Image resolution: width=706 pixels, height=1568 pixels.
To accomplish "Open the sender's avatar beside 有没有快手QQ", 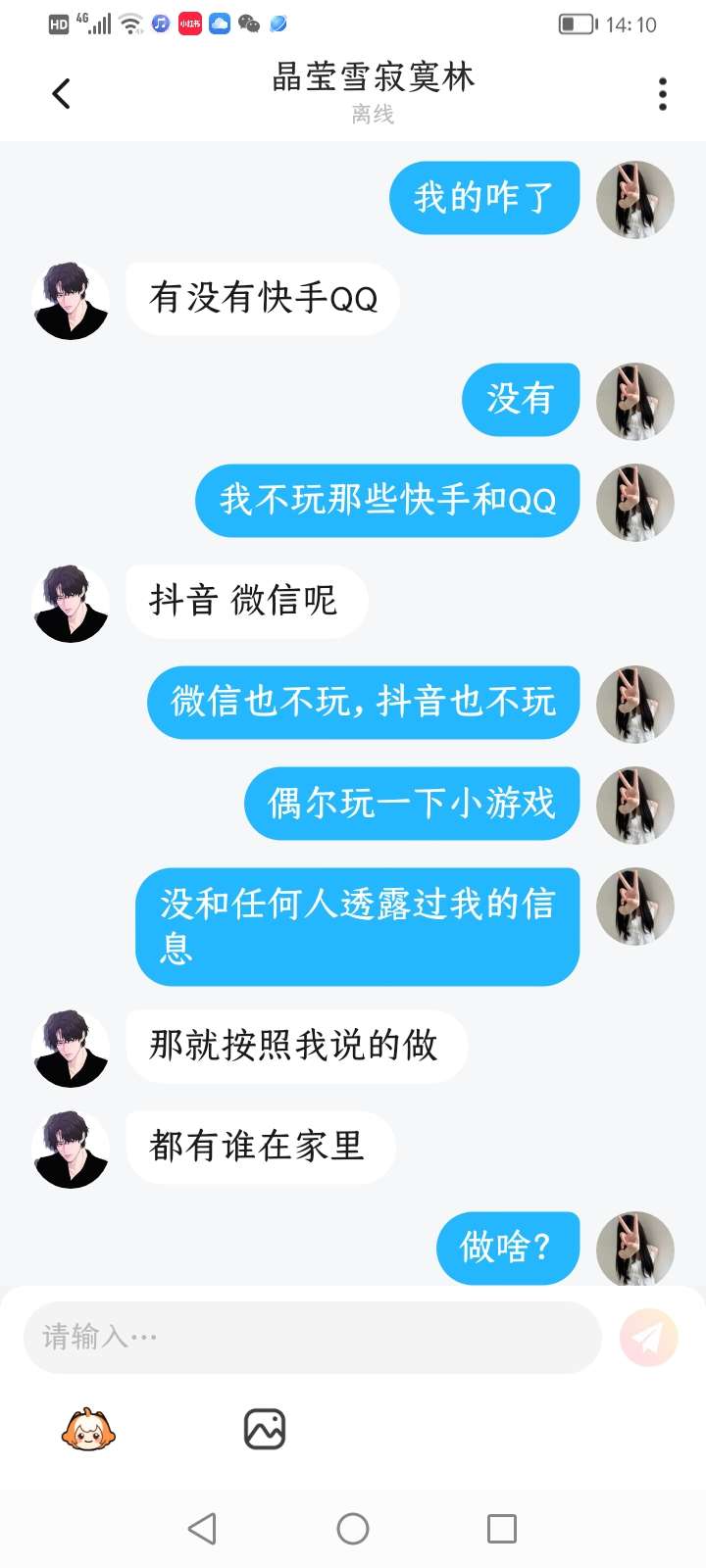I will [71, 300].
